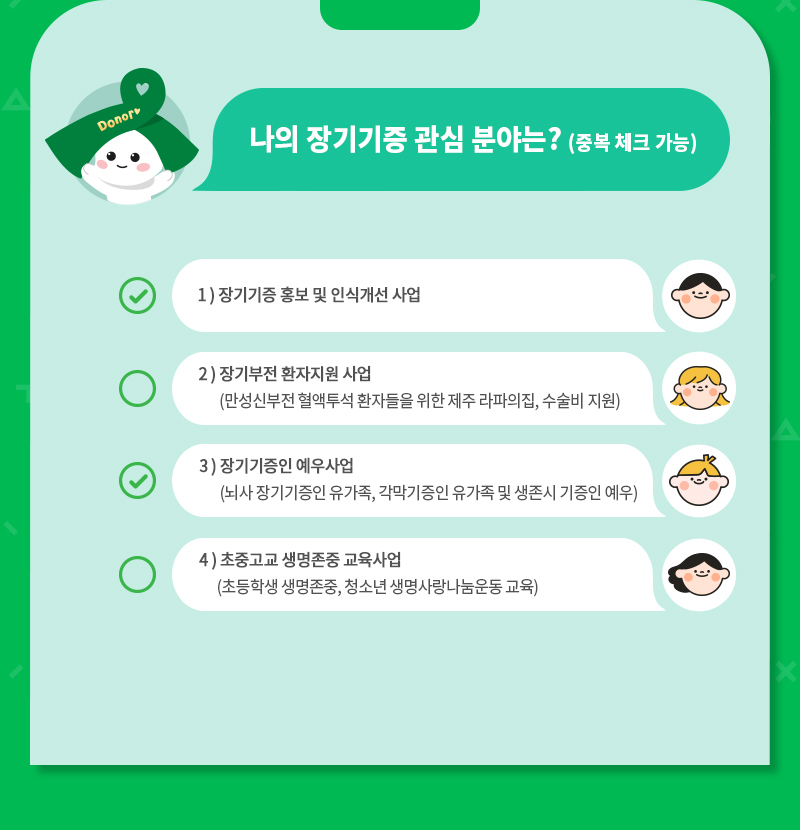Uncheck option 1 장기기증 홍보 및 인식개선 사업

[x=137, y=295]
